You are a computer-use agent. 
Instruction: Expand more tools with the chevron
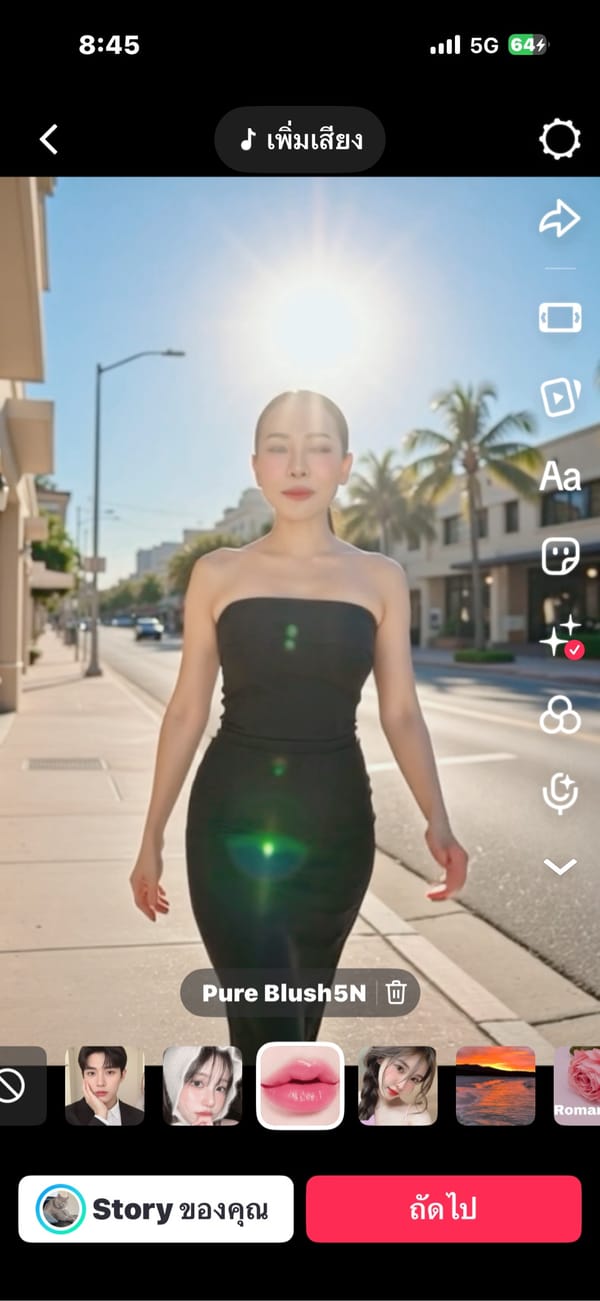(x=560, y=867)
